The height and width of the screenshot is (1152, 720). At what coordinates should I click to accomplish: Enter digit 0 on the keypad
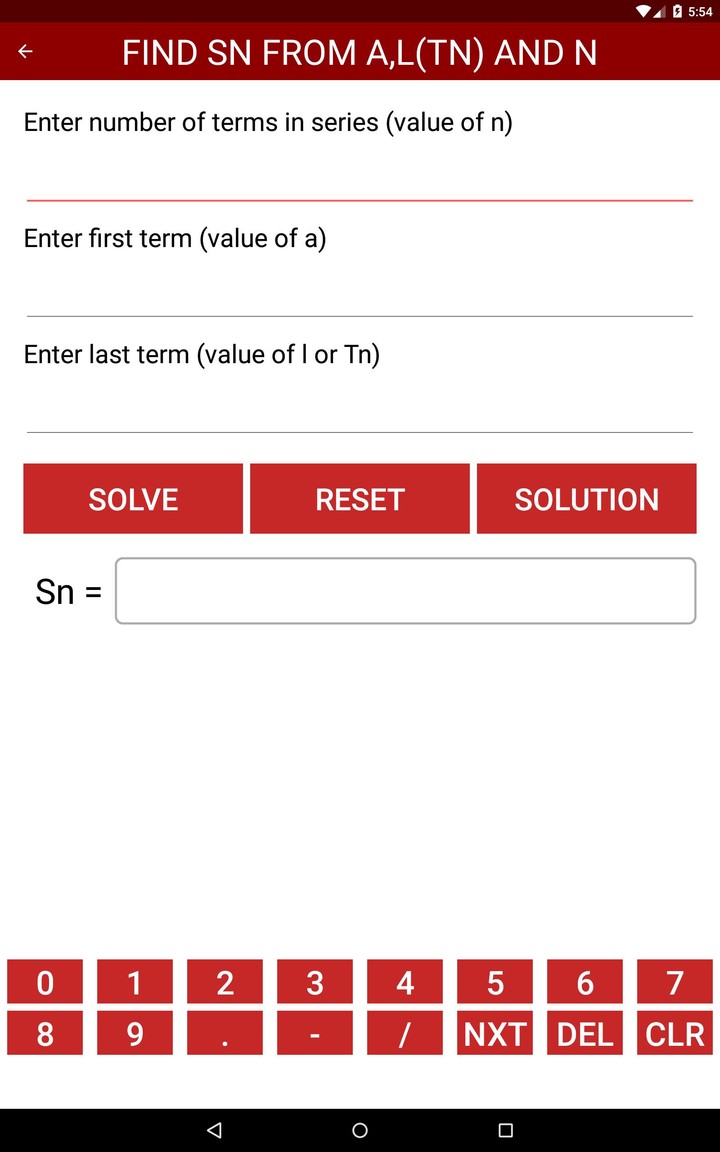45,982
